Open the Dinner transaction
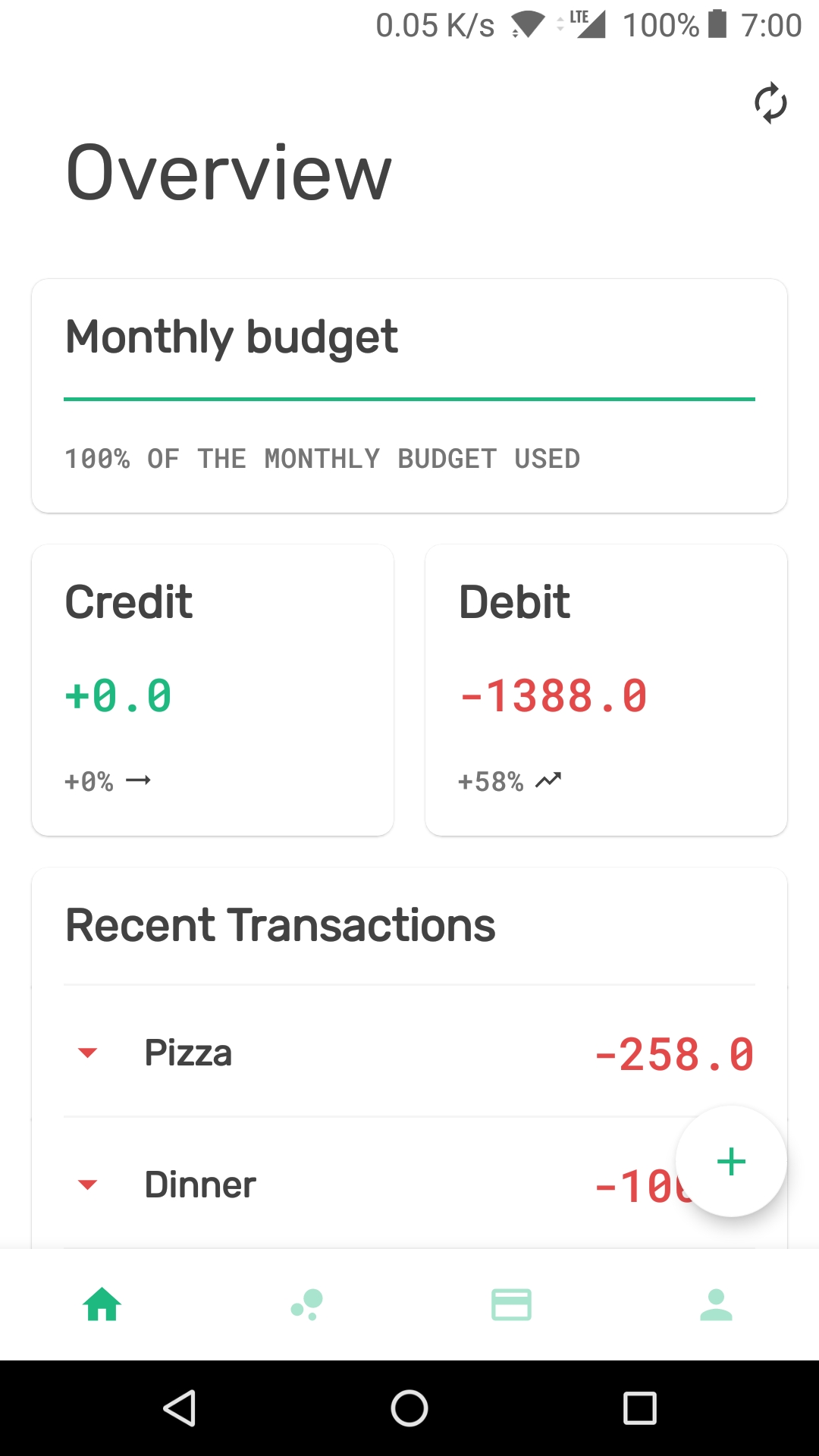 [409, 1184]
